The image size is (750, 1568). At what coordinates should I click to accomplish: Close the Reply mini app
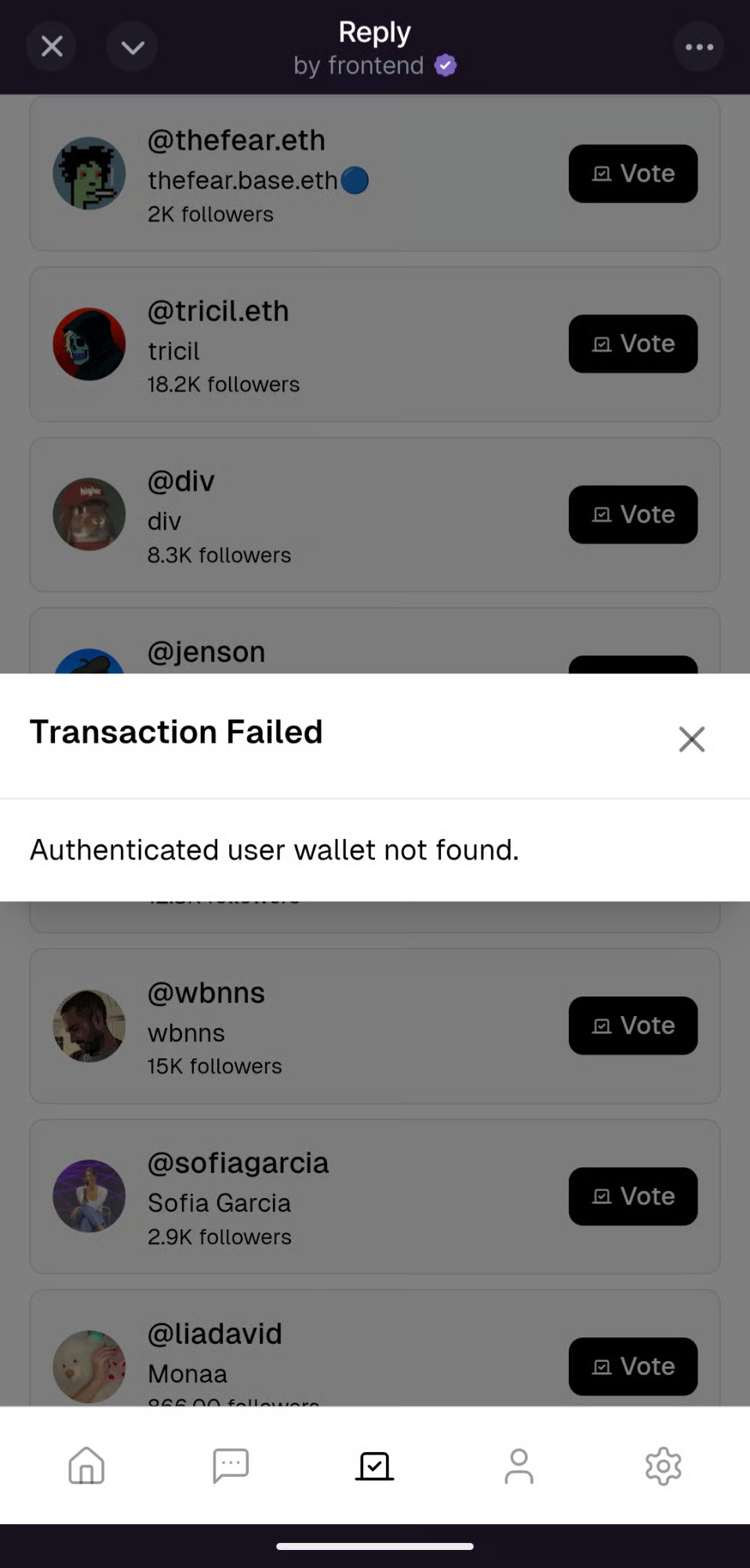(52, 47)
